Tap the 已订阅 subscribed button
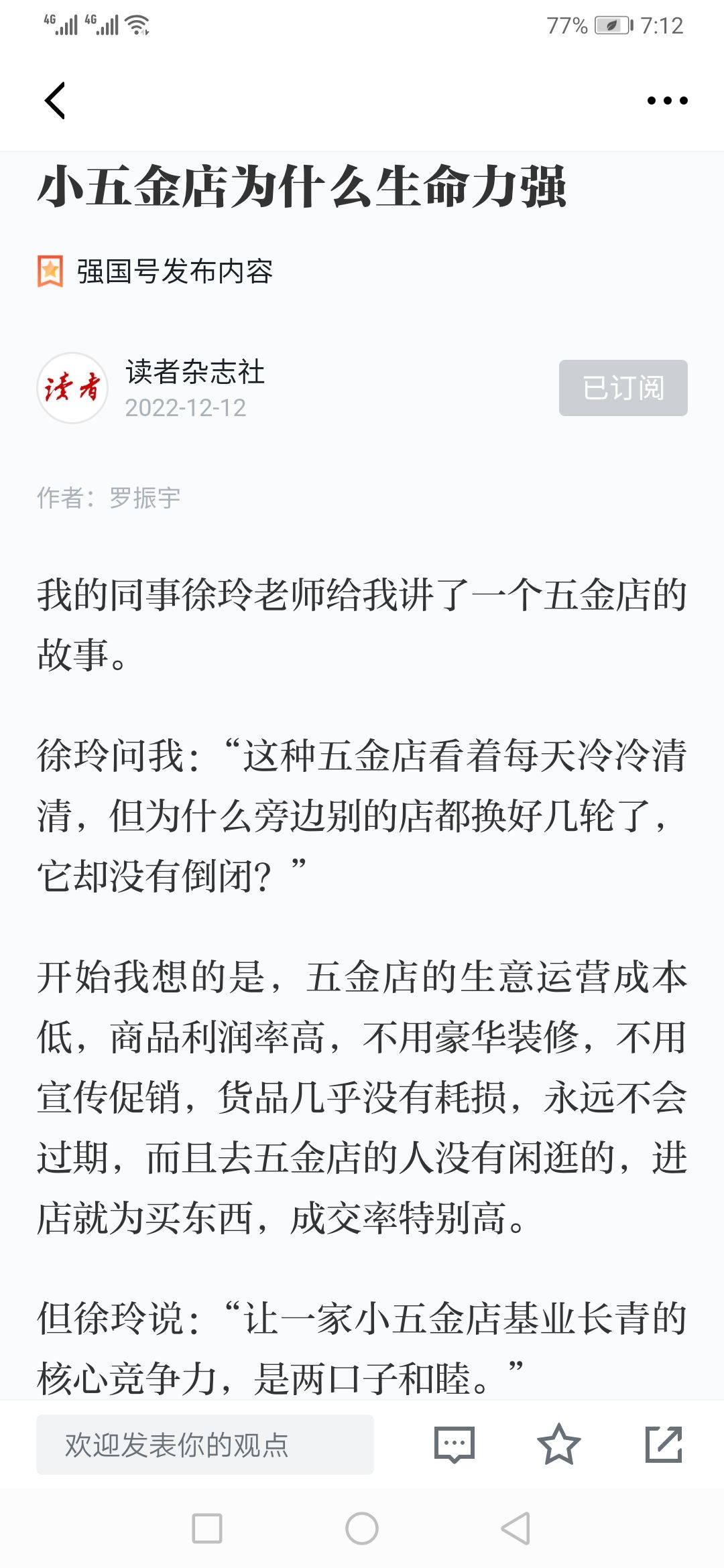The height and width of the screenshot is (1568, 724). pos(623,388)
